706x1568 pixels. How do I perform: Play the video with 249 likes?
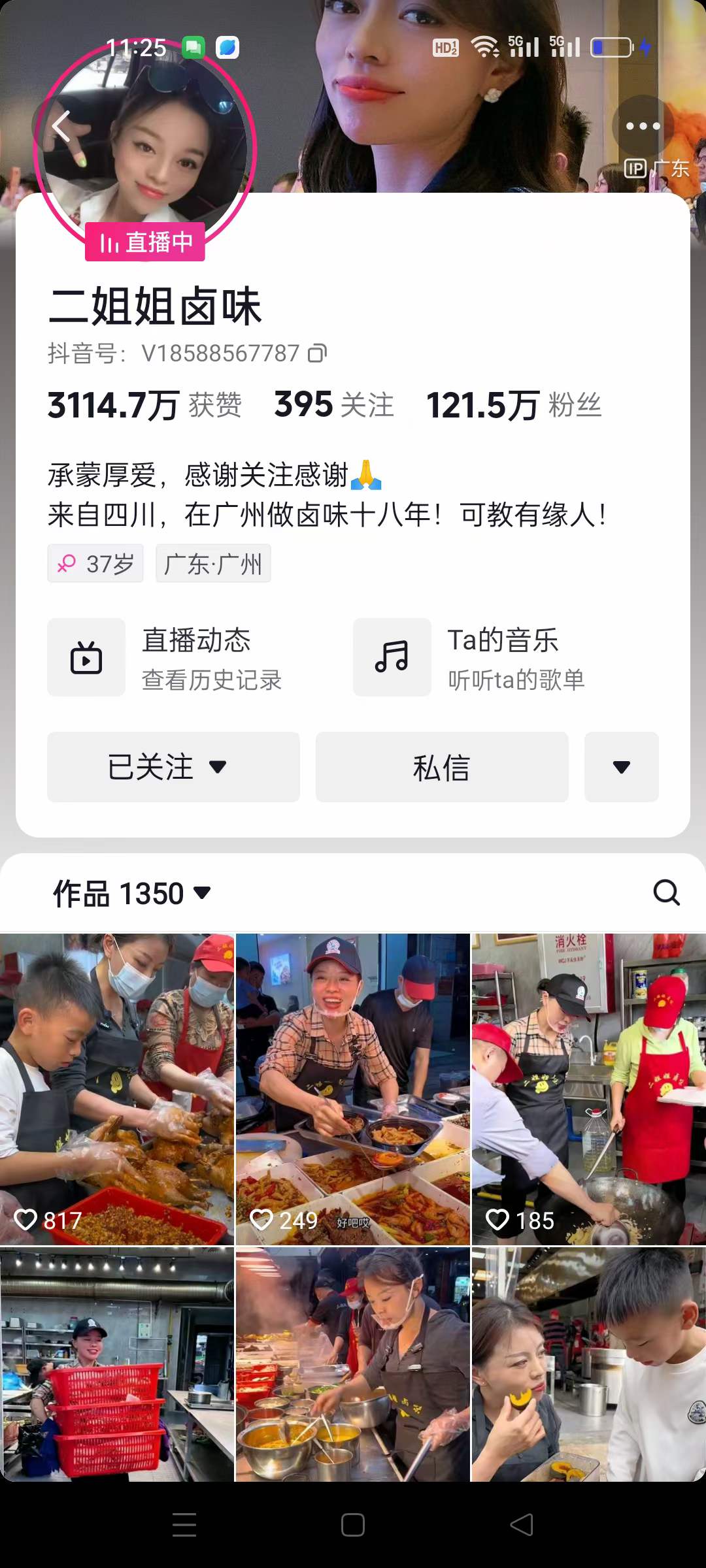(x=352, y=1088)
